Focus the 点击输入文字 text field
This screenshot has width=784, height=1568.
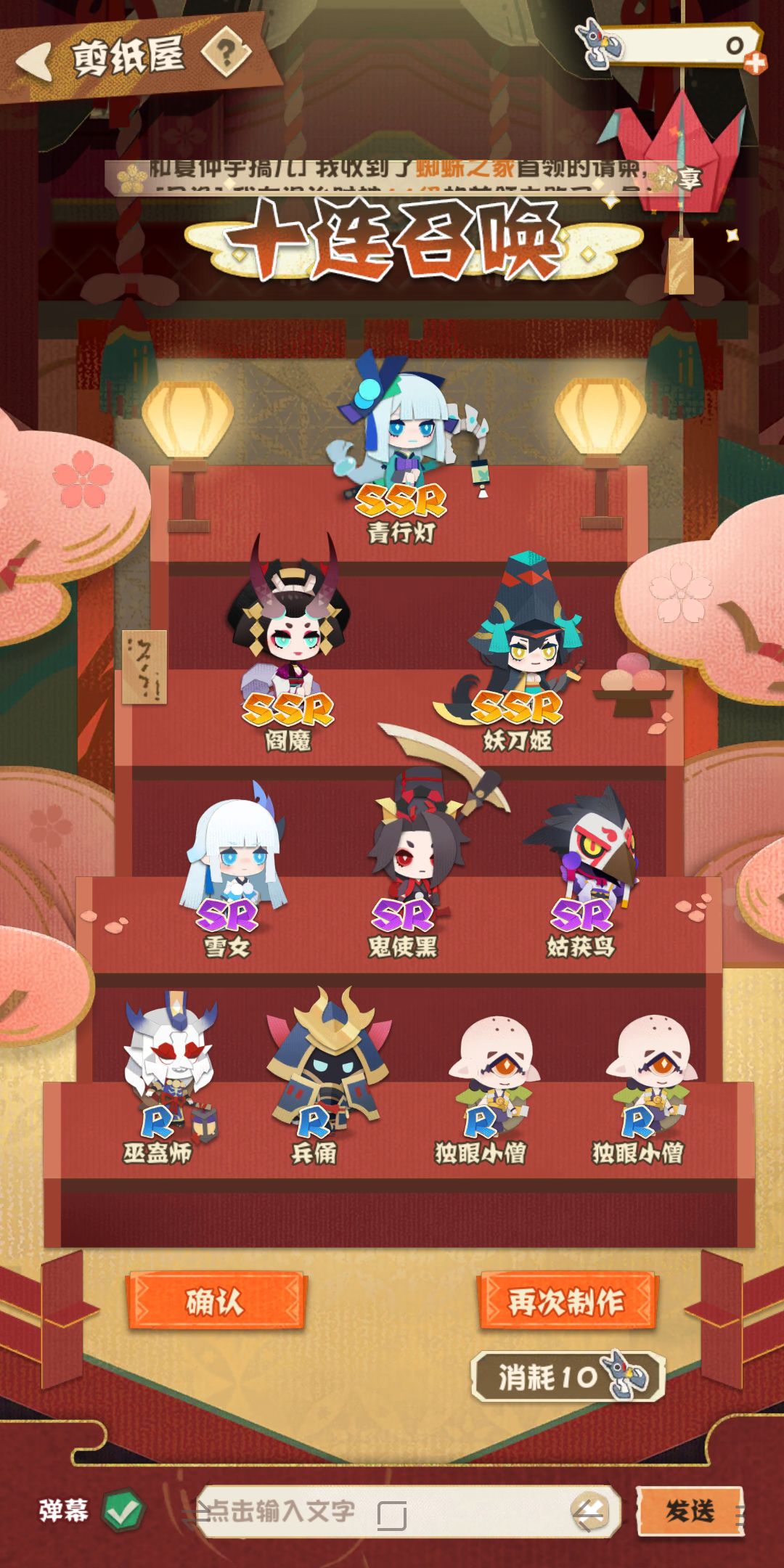[407, 1511]
